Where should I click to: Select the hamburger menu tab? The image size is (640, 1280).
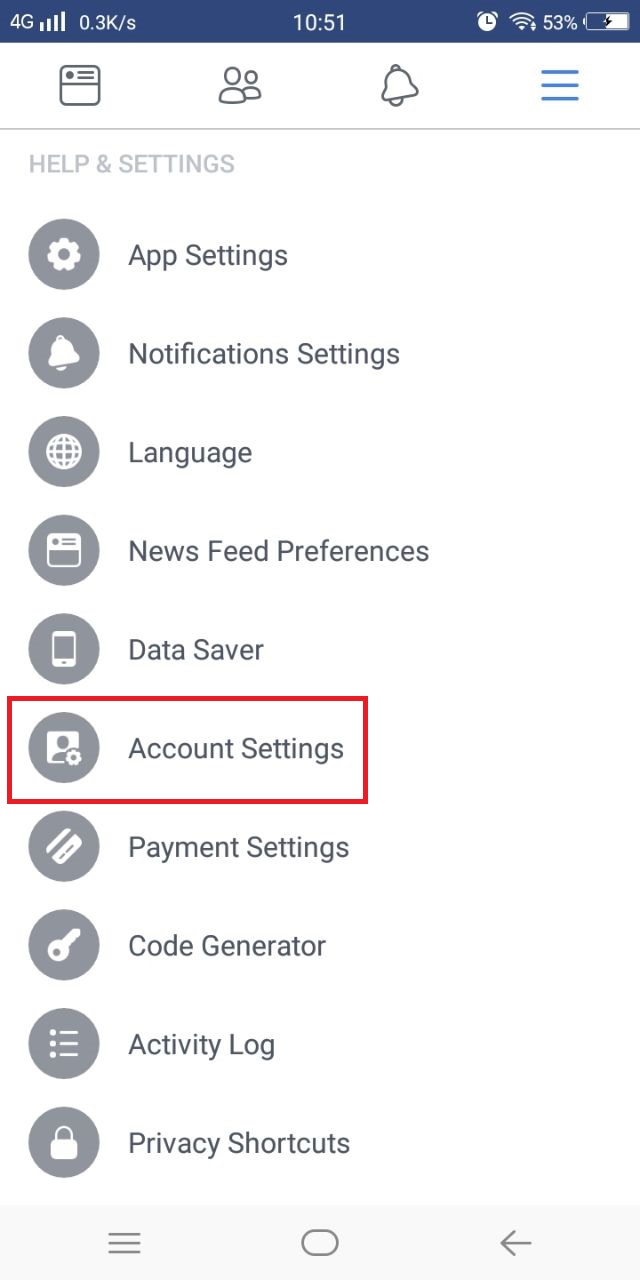click(x=560, y=85)
